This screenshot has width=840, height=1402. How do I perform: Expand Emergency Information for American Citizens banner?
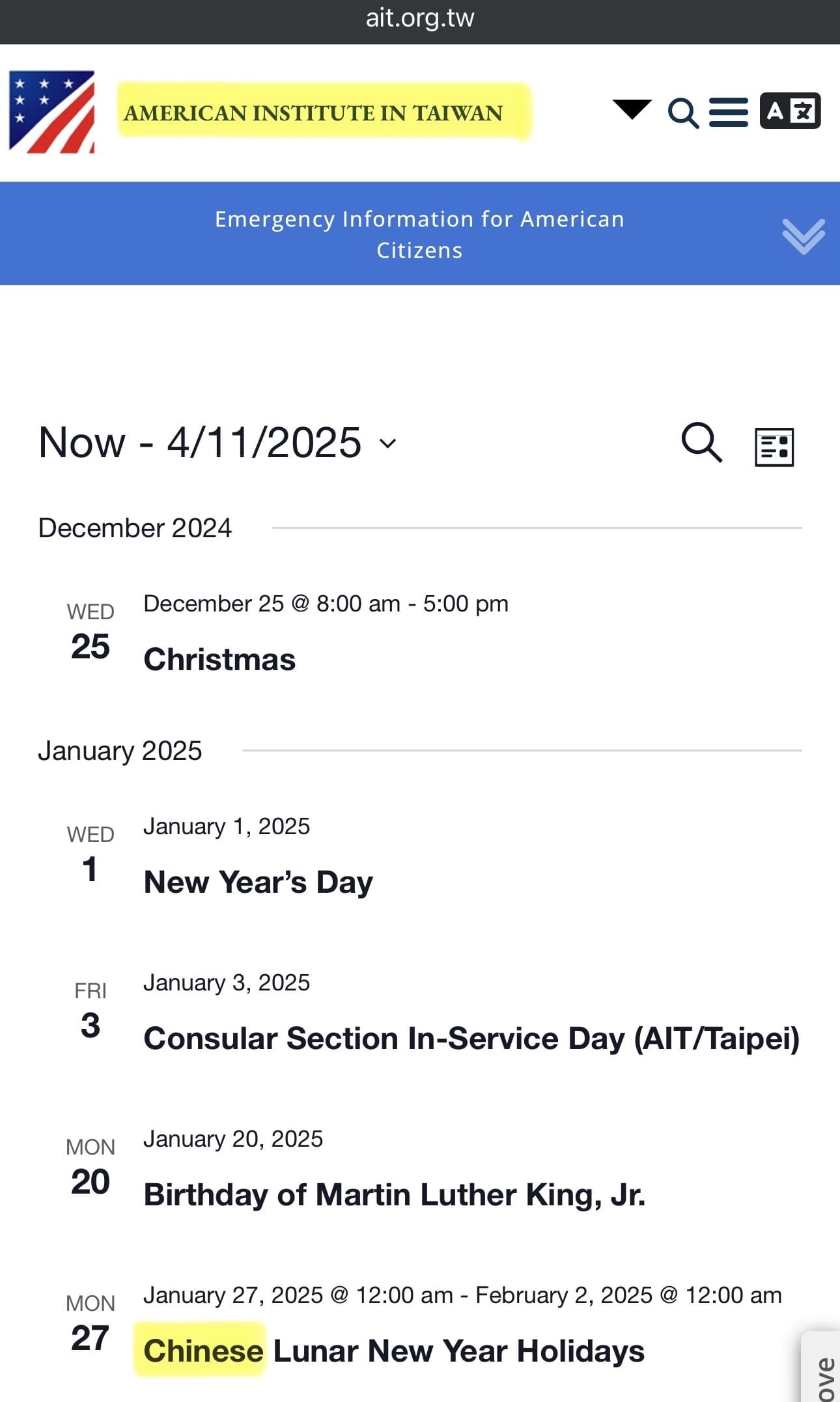tap(420, 234)
